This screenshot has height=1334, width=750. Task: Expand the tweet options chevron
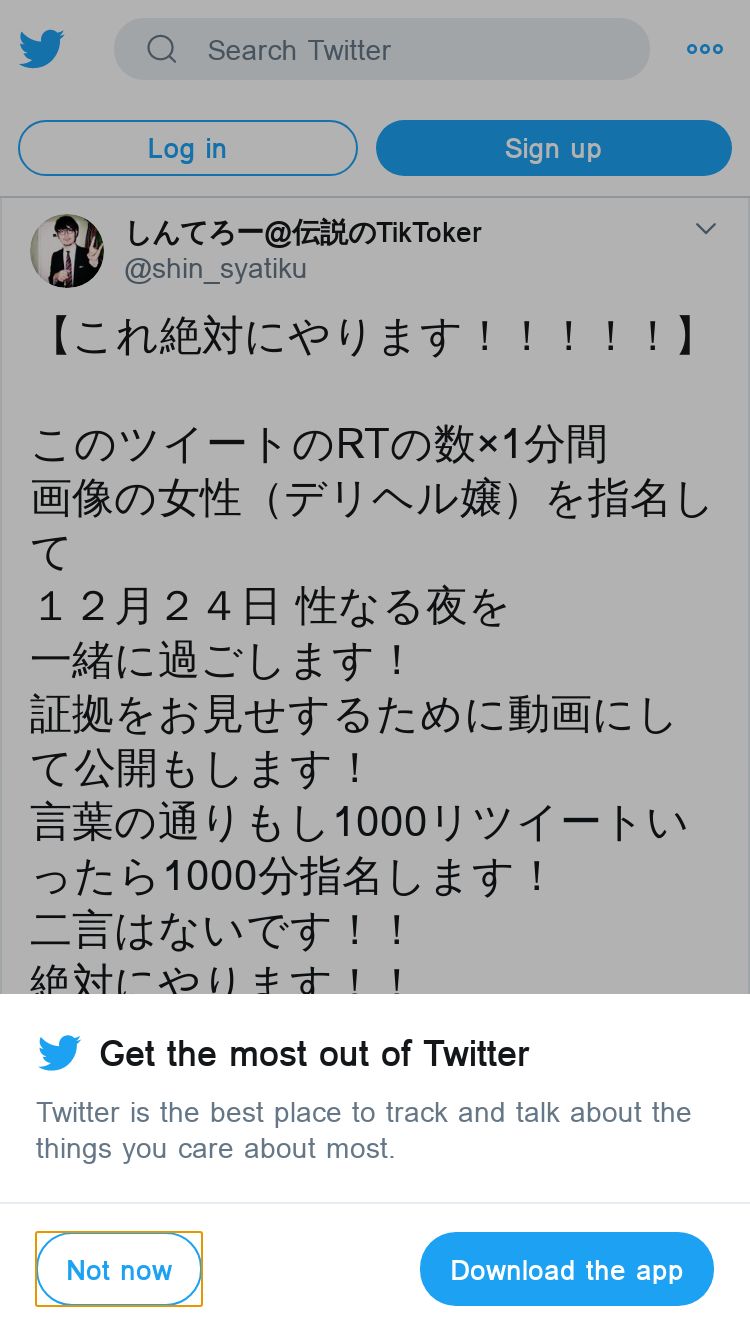706,229
